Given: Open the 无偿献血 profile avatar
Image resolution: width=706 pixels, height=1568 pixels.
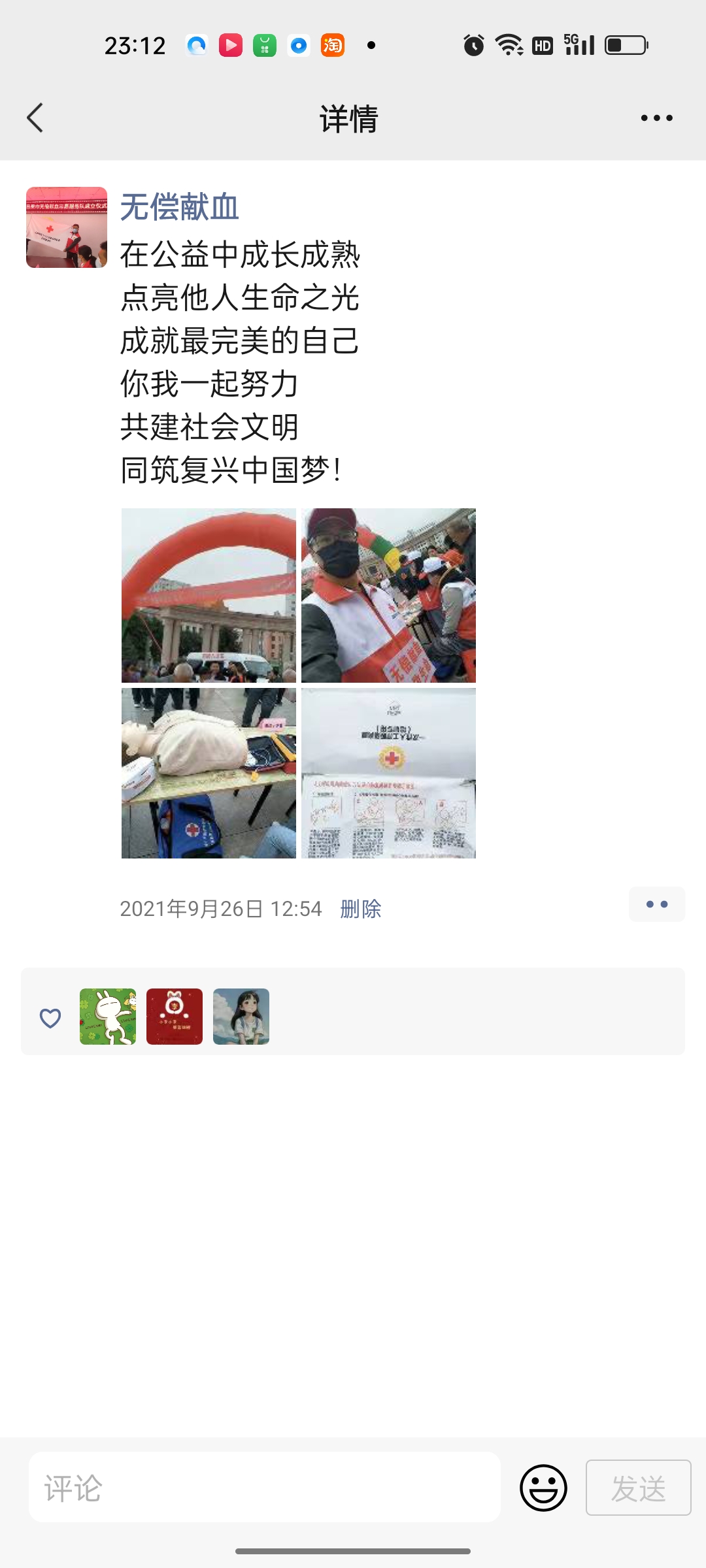Looking at the screenshot, I should [x=66, y=227].
